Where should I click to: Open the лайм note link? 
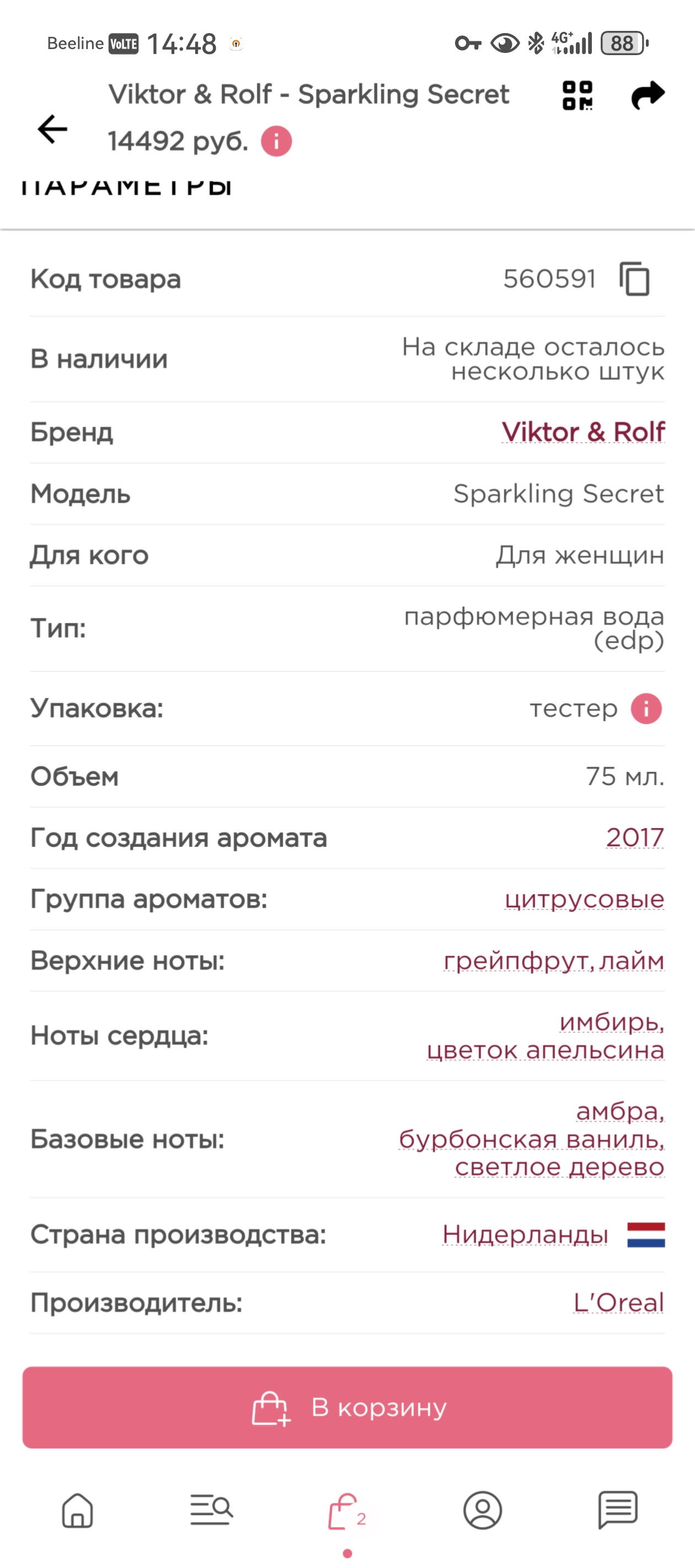click(x=632, y=960)
